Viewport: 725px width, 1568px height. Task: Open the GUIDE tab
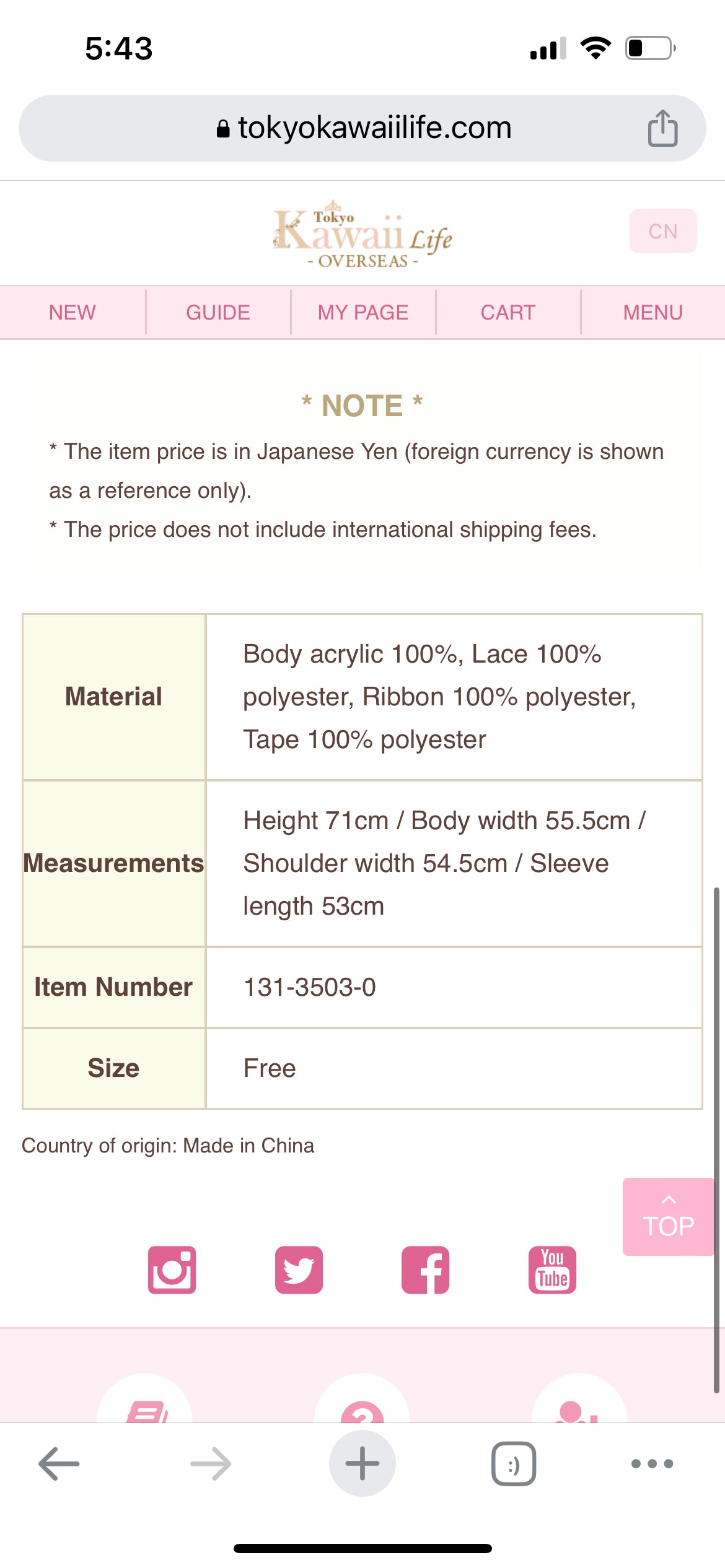(217, 312)
